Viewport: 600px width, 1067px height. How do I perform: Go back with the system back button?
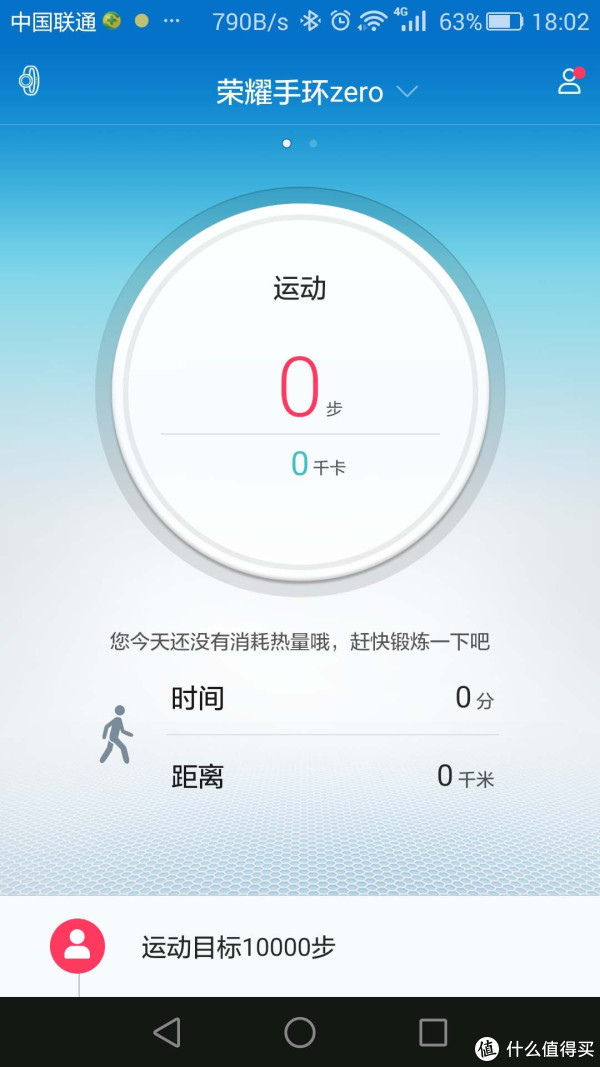(166, 1031)
